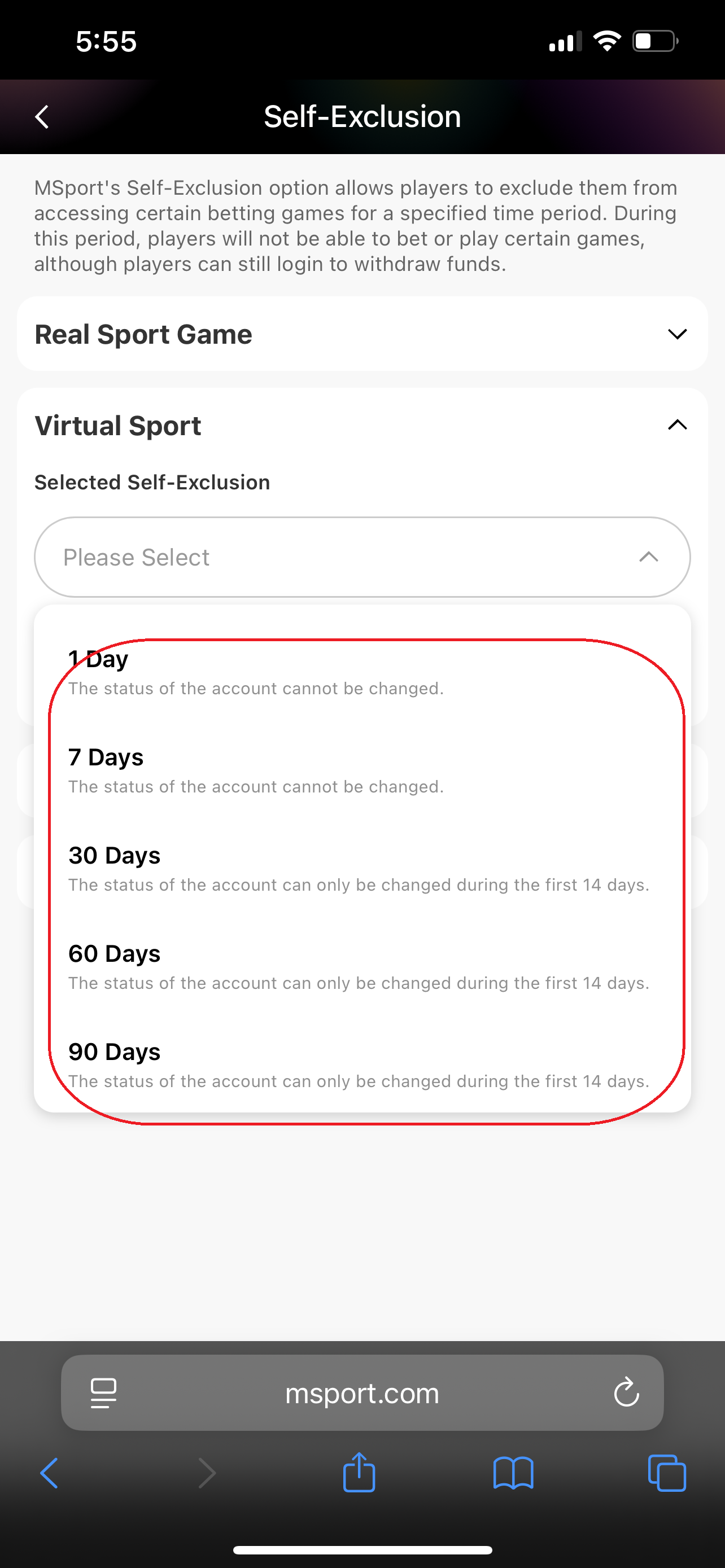Image resolution: width=725 pixels, height=1568 pixels.
Task: Expand the Real Sport Game section
Action: tap(677, 334)
